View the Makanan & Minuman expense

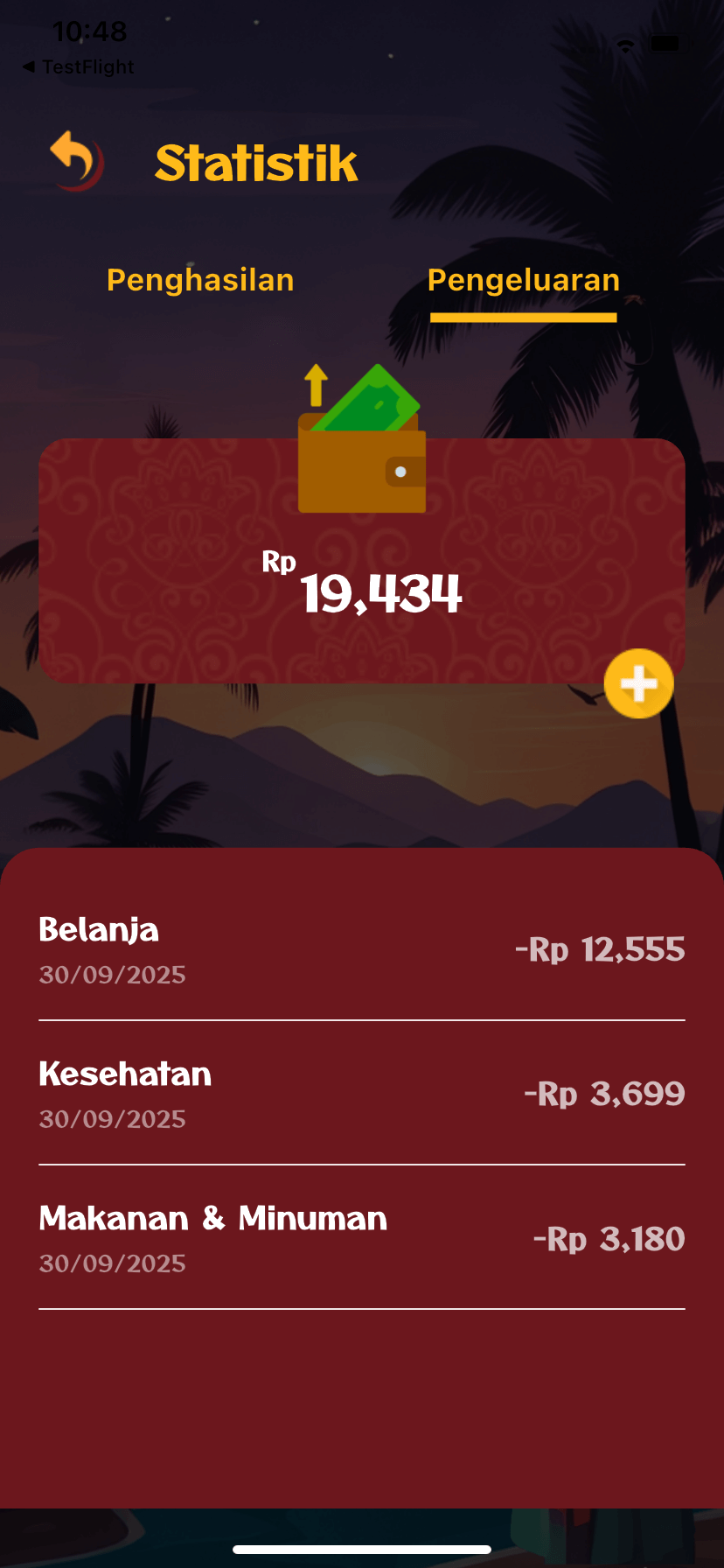[361, 1239]
